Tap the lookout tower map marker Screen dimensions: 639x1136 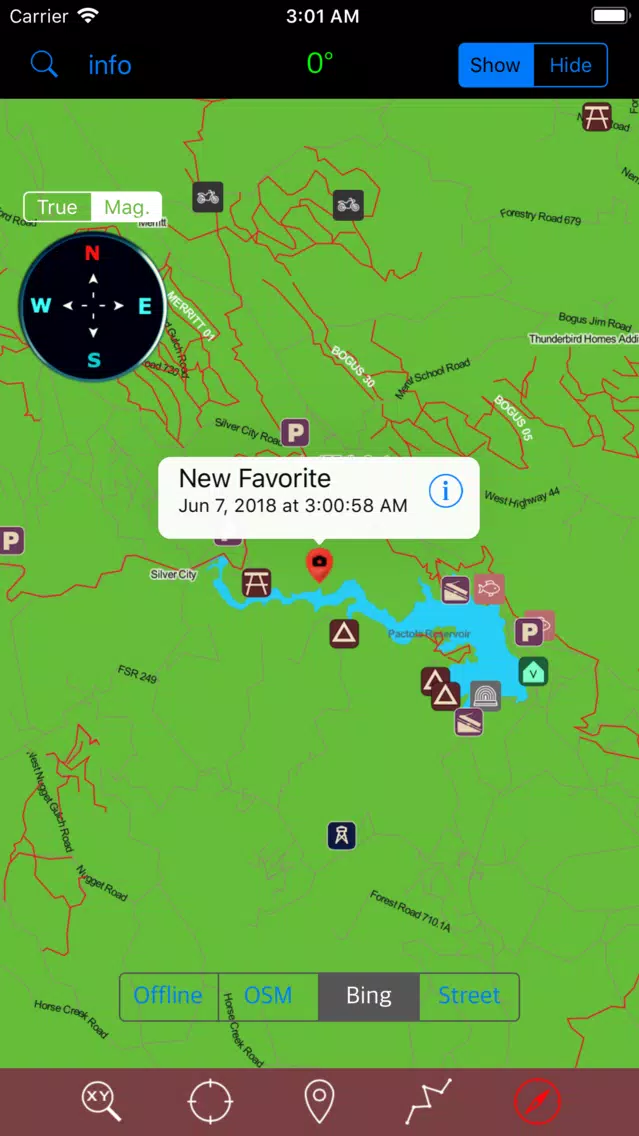(x=342, y=835)
